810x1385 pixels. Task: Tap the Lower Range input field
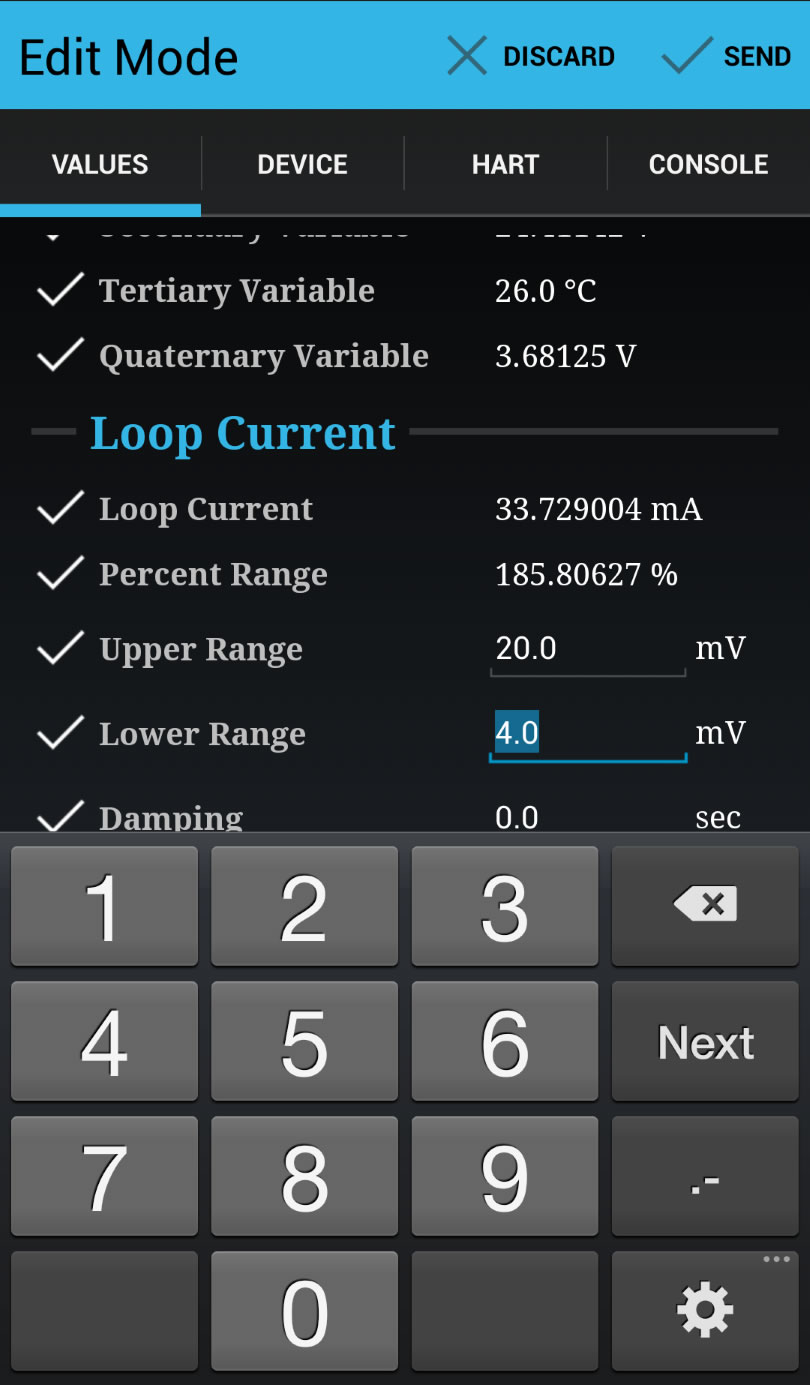point(587,734)
